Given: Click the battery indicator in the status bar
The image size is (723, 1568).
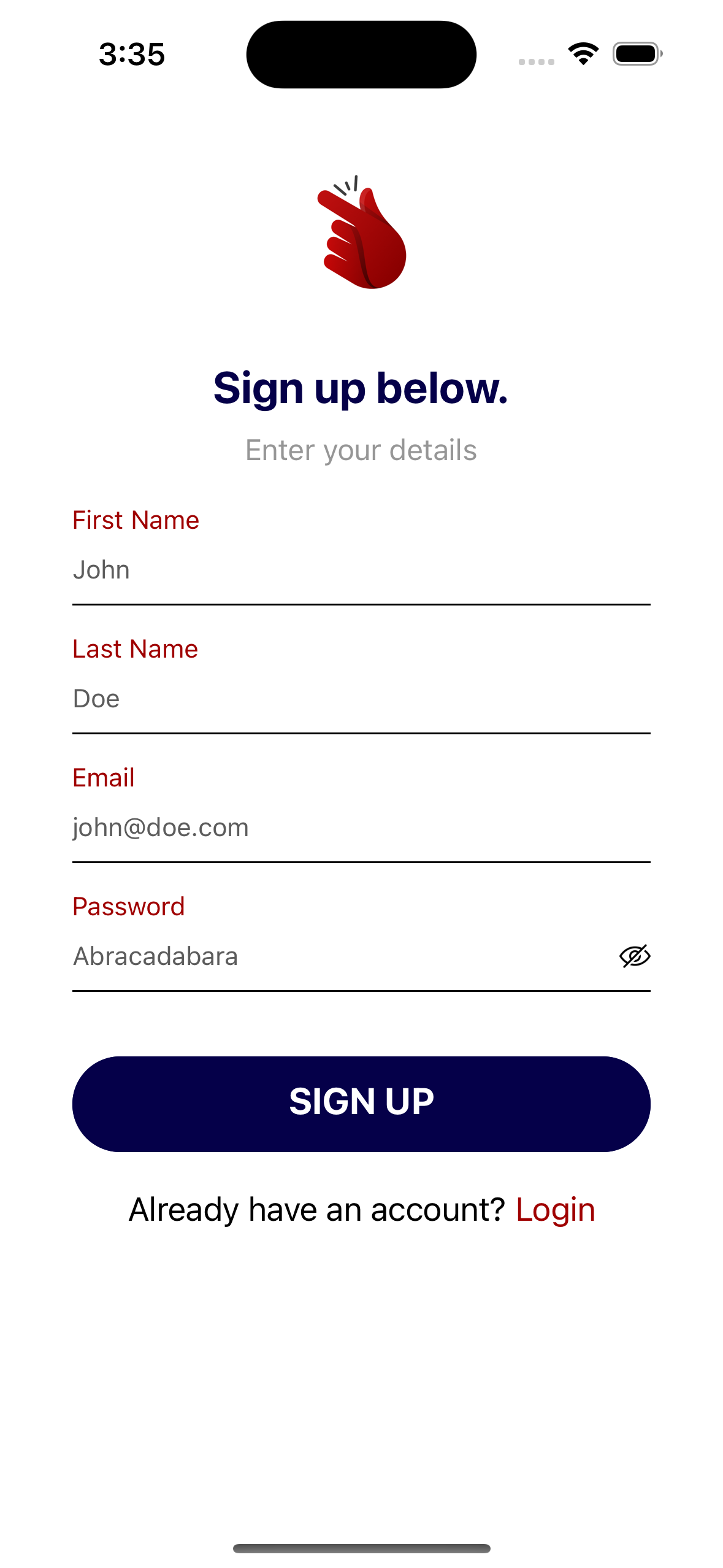Looking at the screenshot, I should (x=636, y=54).
